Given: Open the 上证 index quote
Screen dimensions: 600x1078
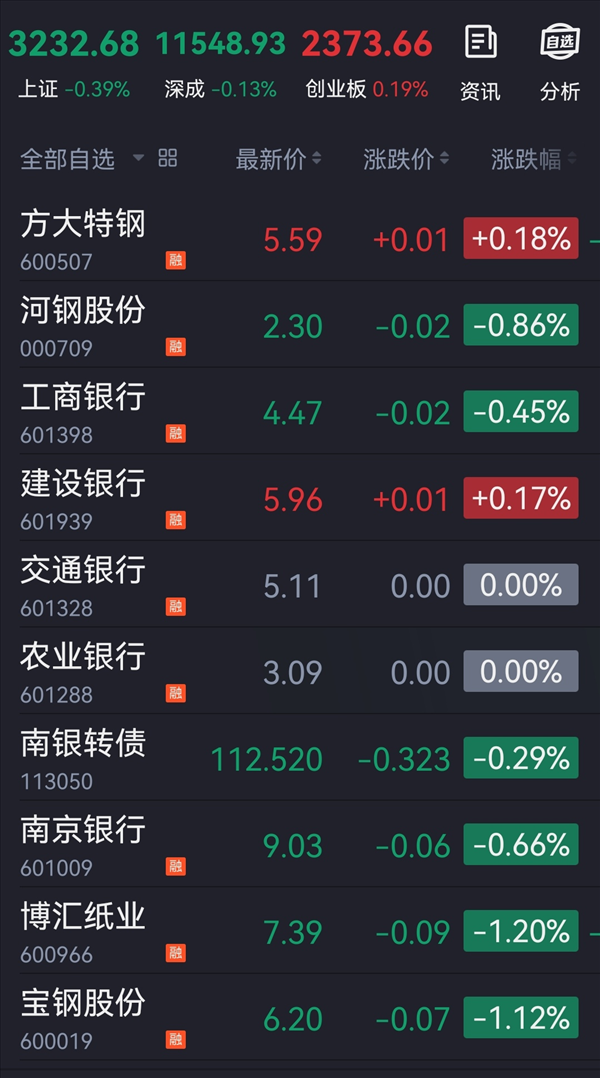Looking at the screenshot, I should [x=74, y=62].
